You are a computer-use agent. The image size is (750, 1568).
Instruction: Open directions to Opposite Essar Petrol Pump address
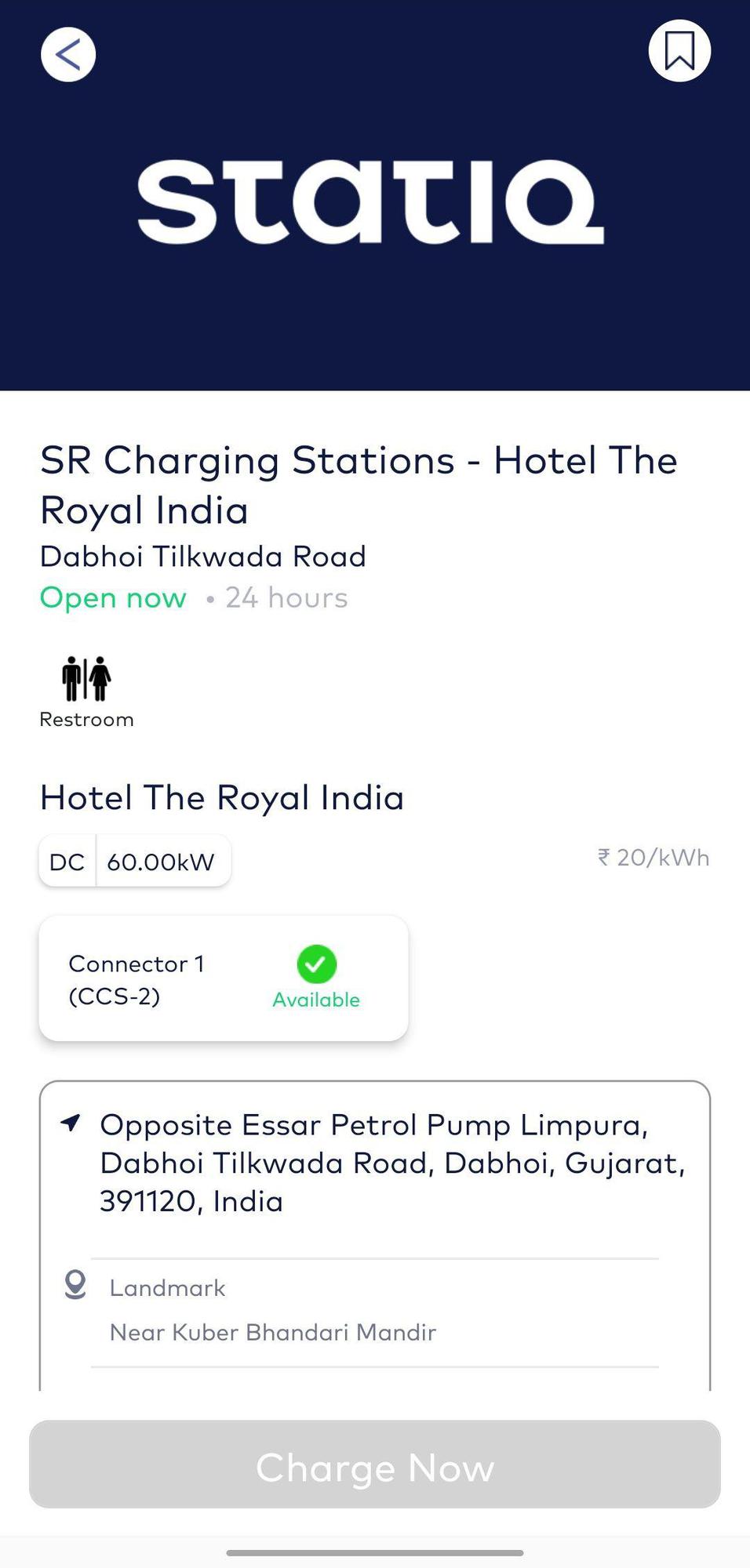point(71,1123)
